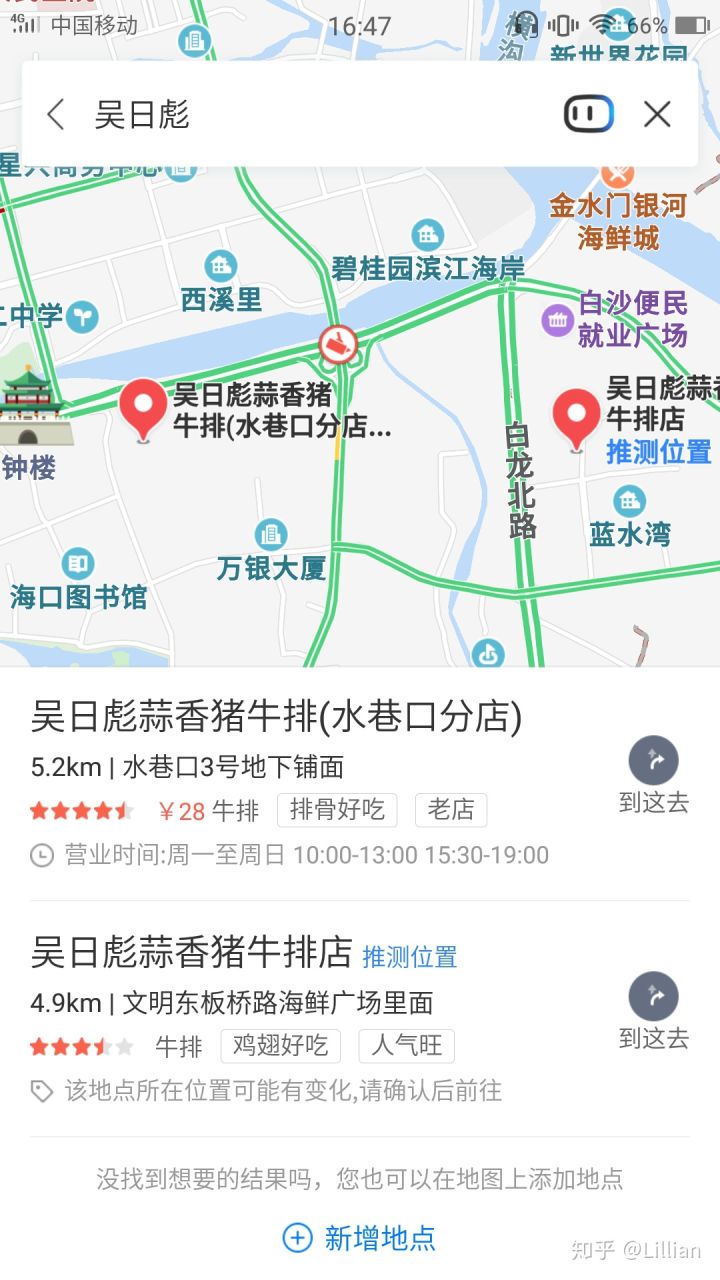Clear the search with the X icon
Screen dimensions: 720x1280
click(x=657, y=114)
